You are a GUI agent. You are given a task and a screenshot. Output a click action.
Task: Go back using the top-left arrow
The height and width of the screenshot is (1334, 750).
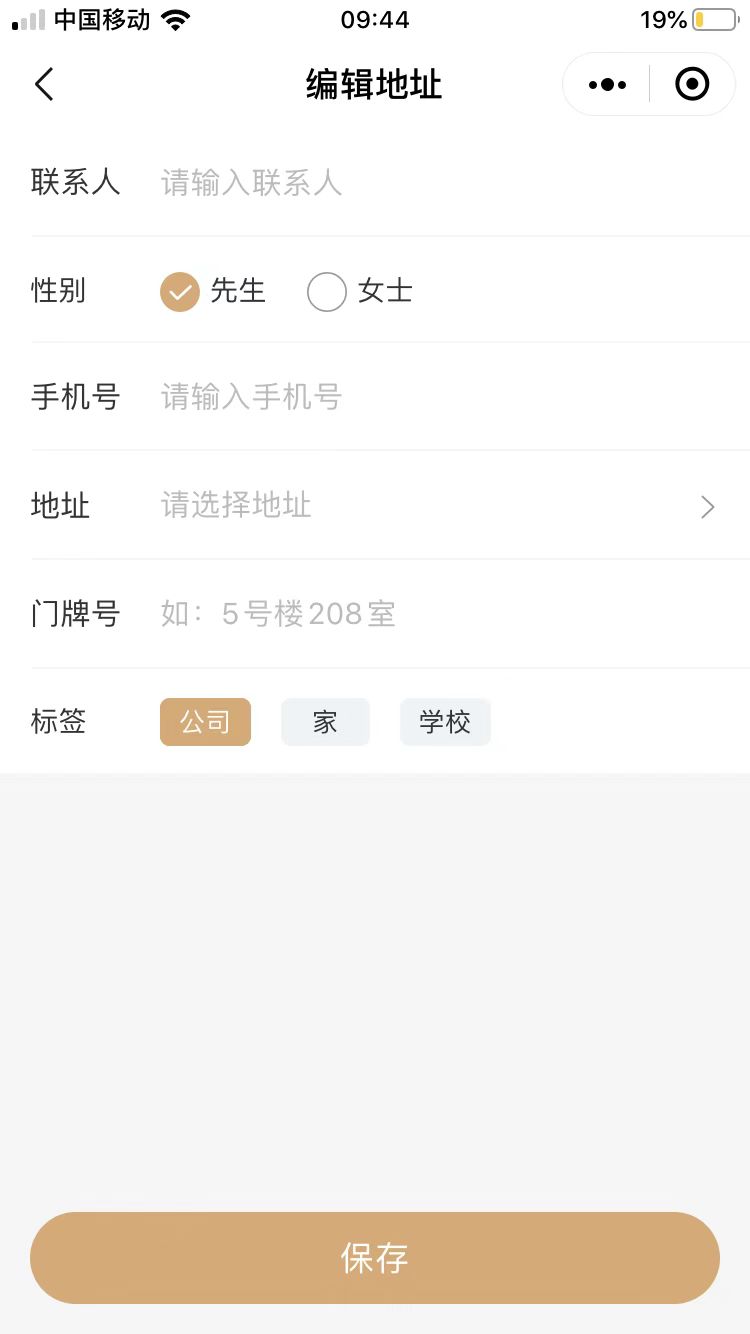[x=44, y=85]
